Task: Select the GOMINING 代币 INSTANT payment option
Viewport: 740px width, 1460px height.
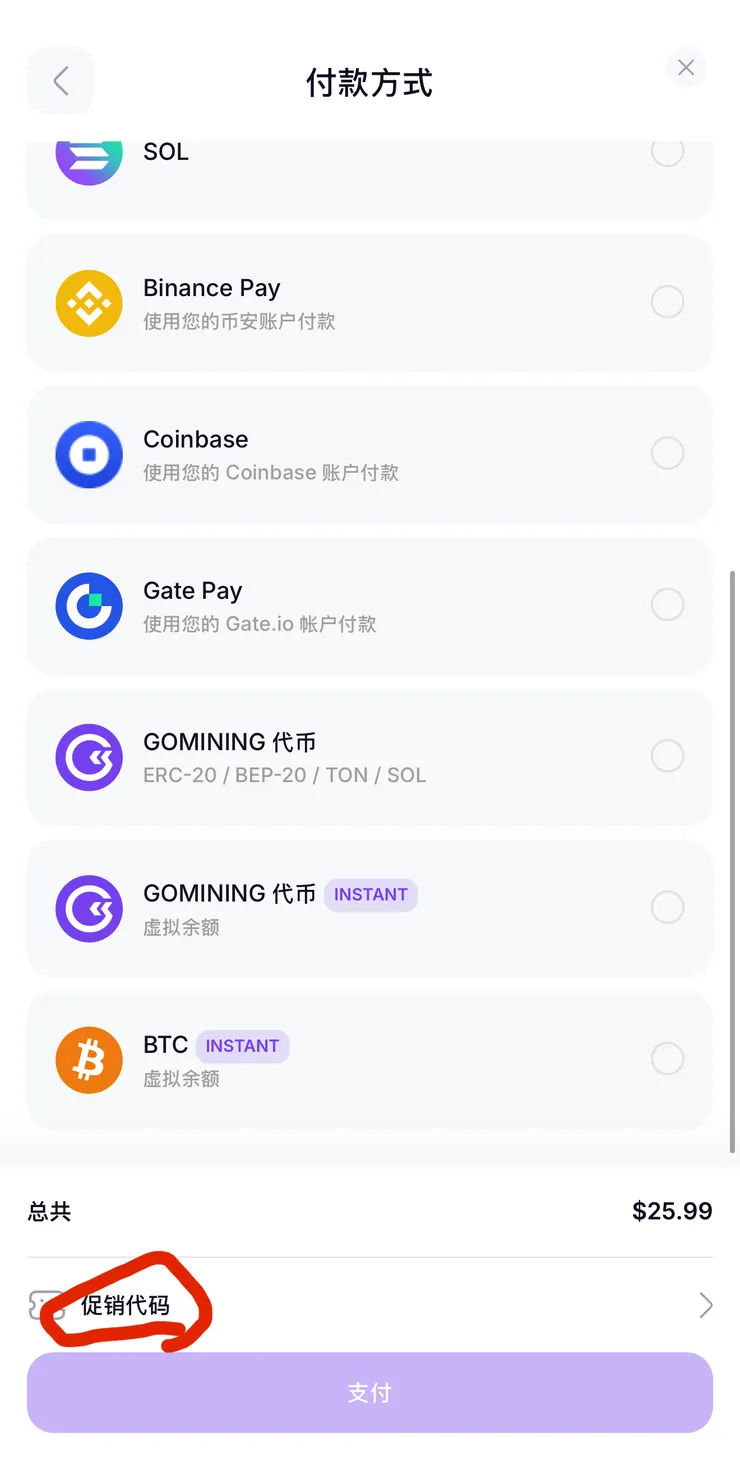Action: tap(370, 908)
